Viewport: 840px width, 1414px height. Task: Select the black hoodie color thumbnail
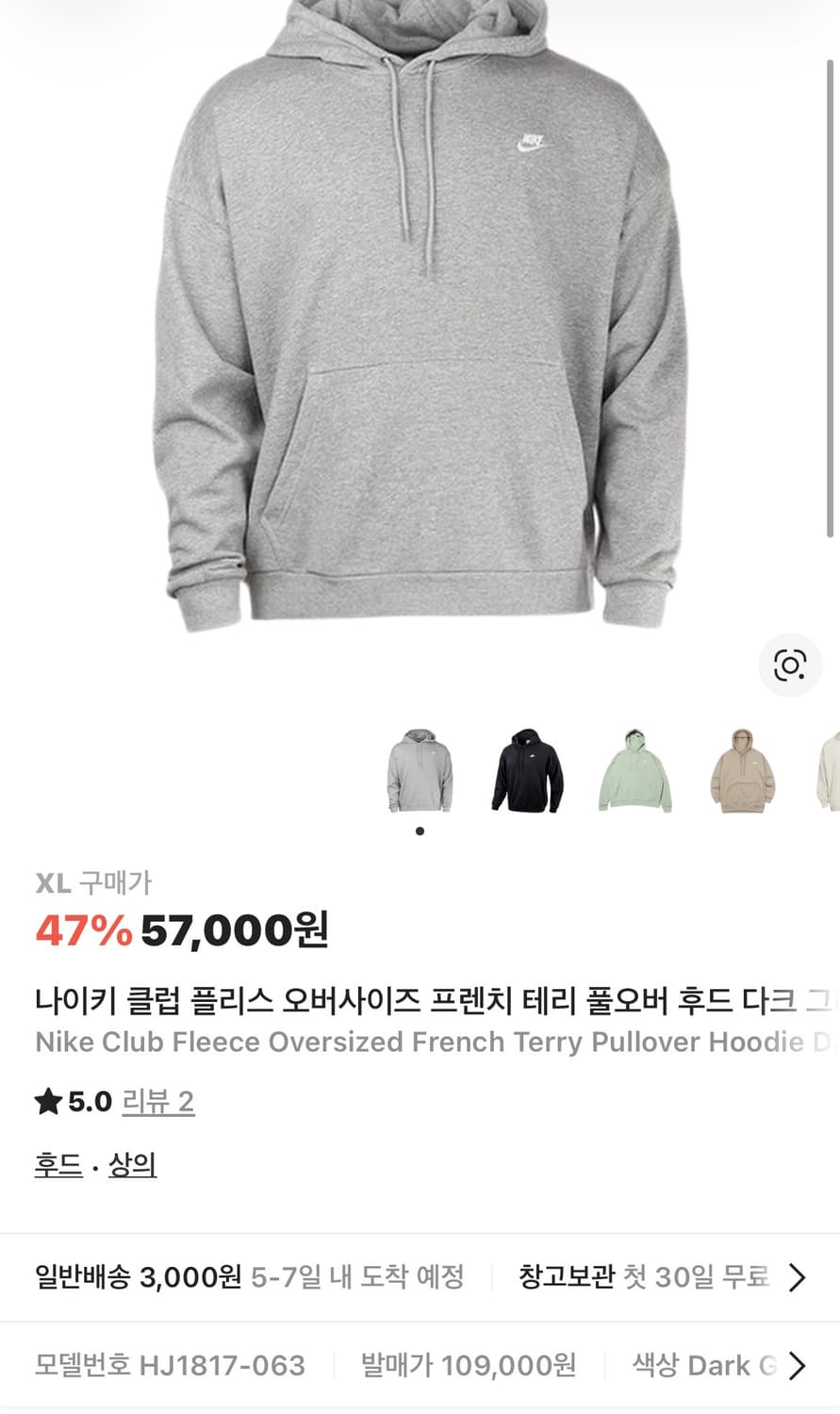[x=527, y=770]
